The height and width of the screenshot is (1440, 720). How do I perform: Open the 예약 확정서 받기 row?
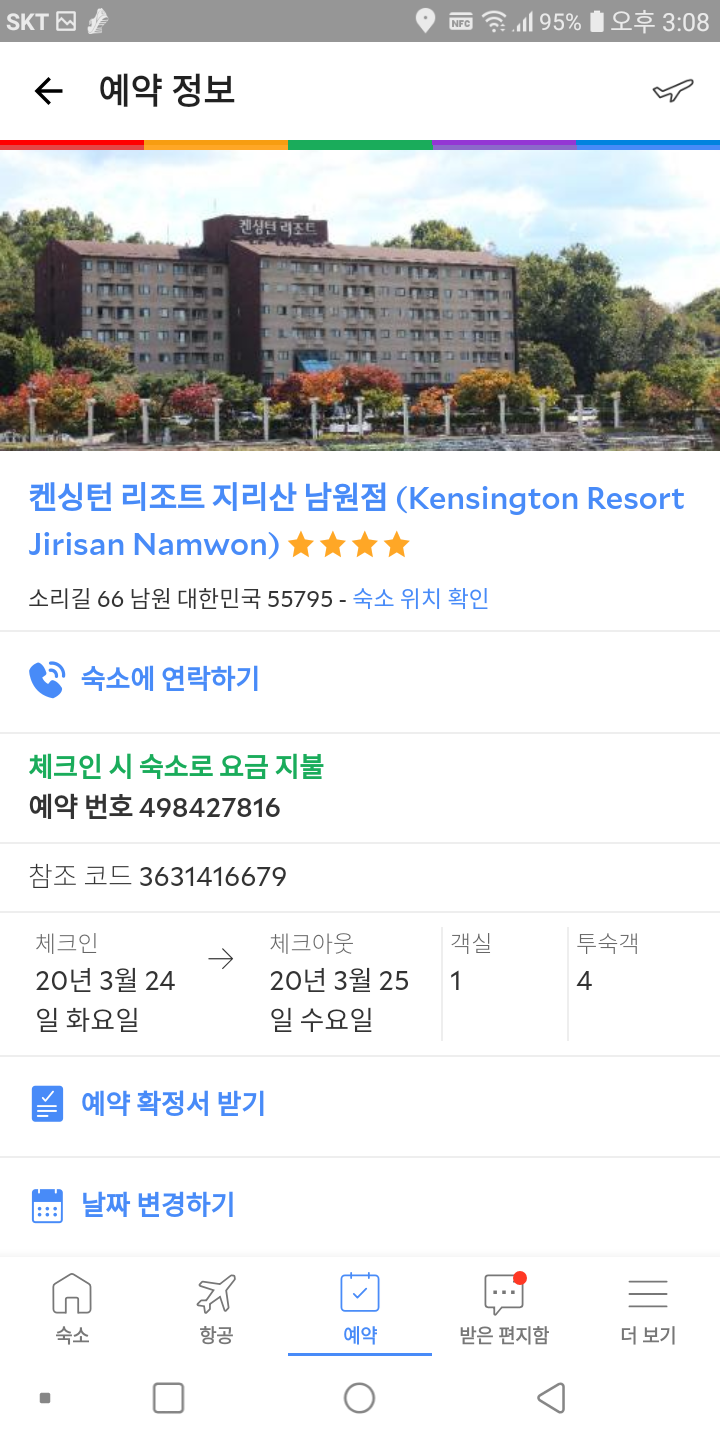click(360, 1105)
